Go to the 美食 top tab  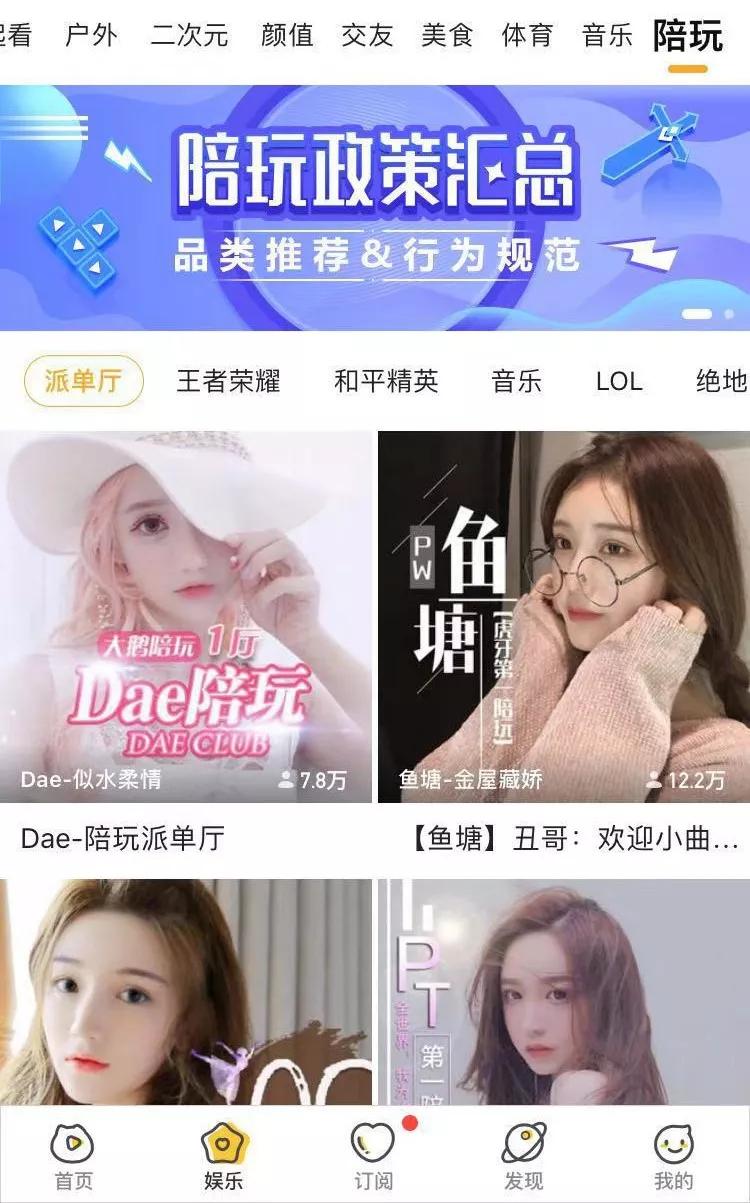(447, 36)
